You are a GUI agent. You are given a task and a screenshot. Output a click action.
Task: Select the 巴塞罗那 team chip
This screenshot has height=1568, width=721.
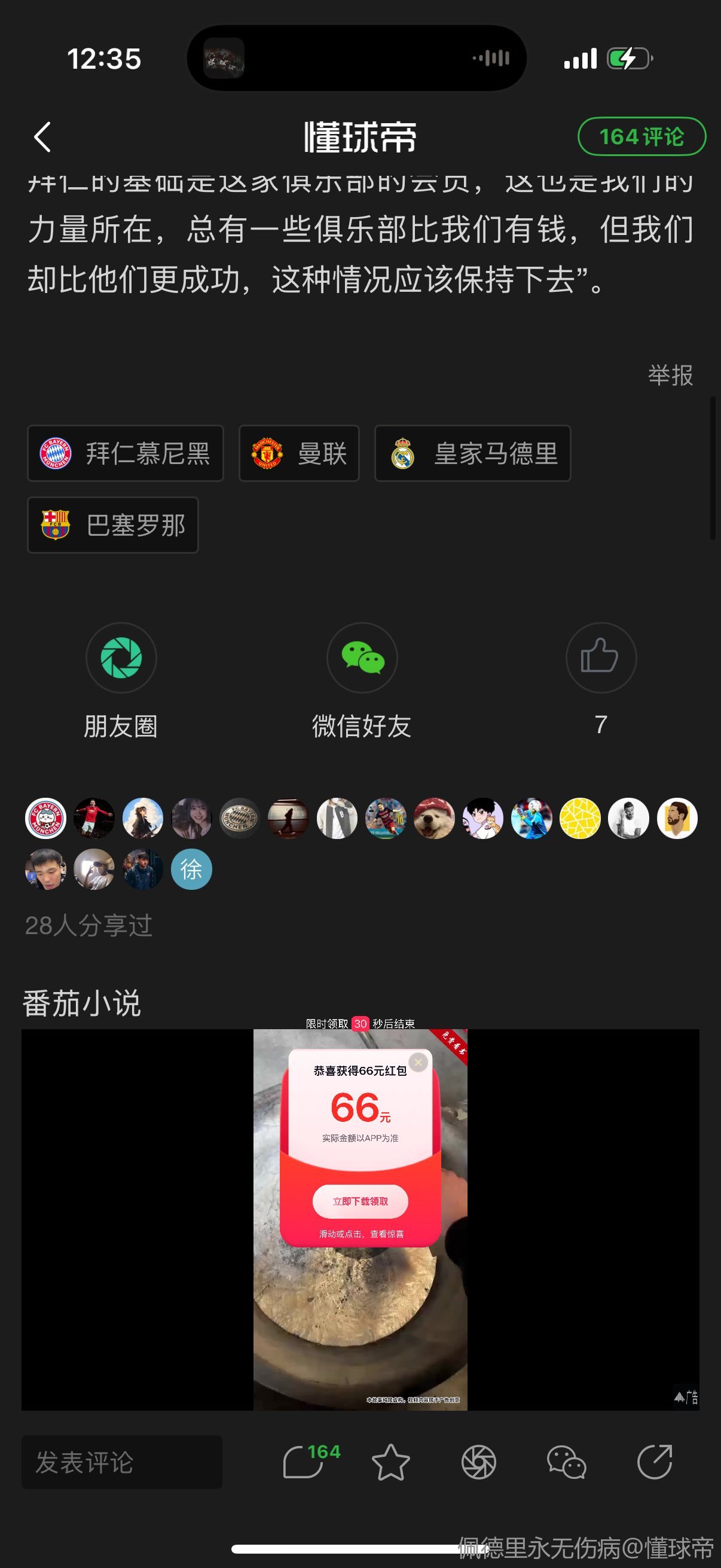coord(112,525)
